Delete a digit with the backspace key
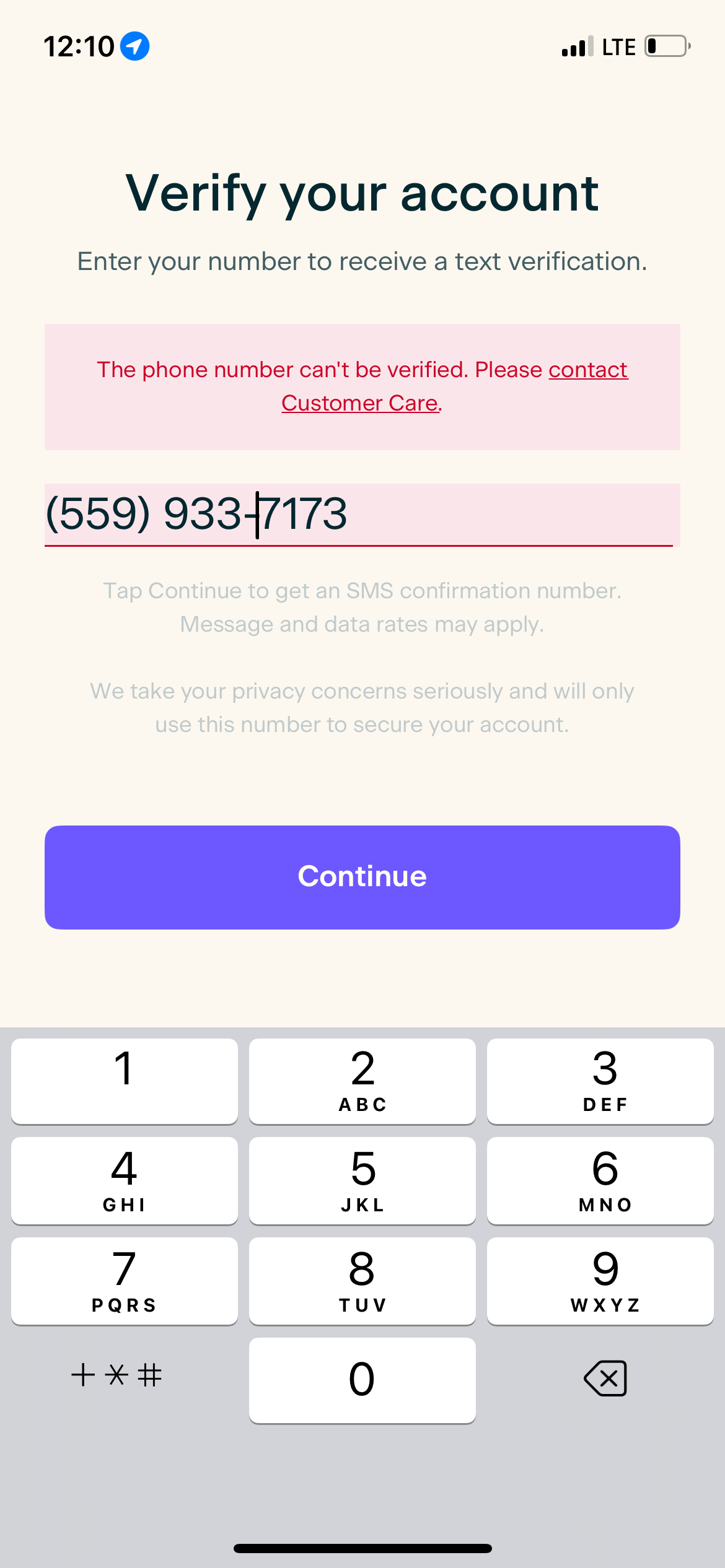Screen dimensions: 725x1568 point(605,1379)
